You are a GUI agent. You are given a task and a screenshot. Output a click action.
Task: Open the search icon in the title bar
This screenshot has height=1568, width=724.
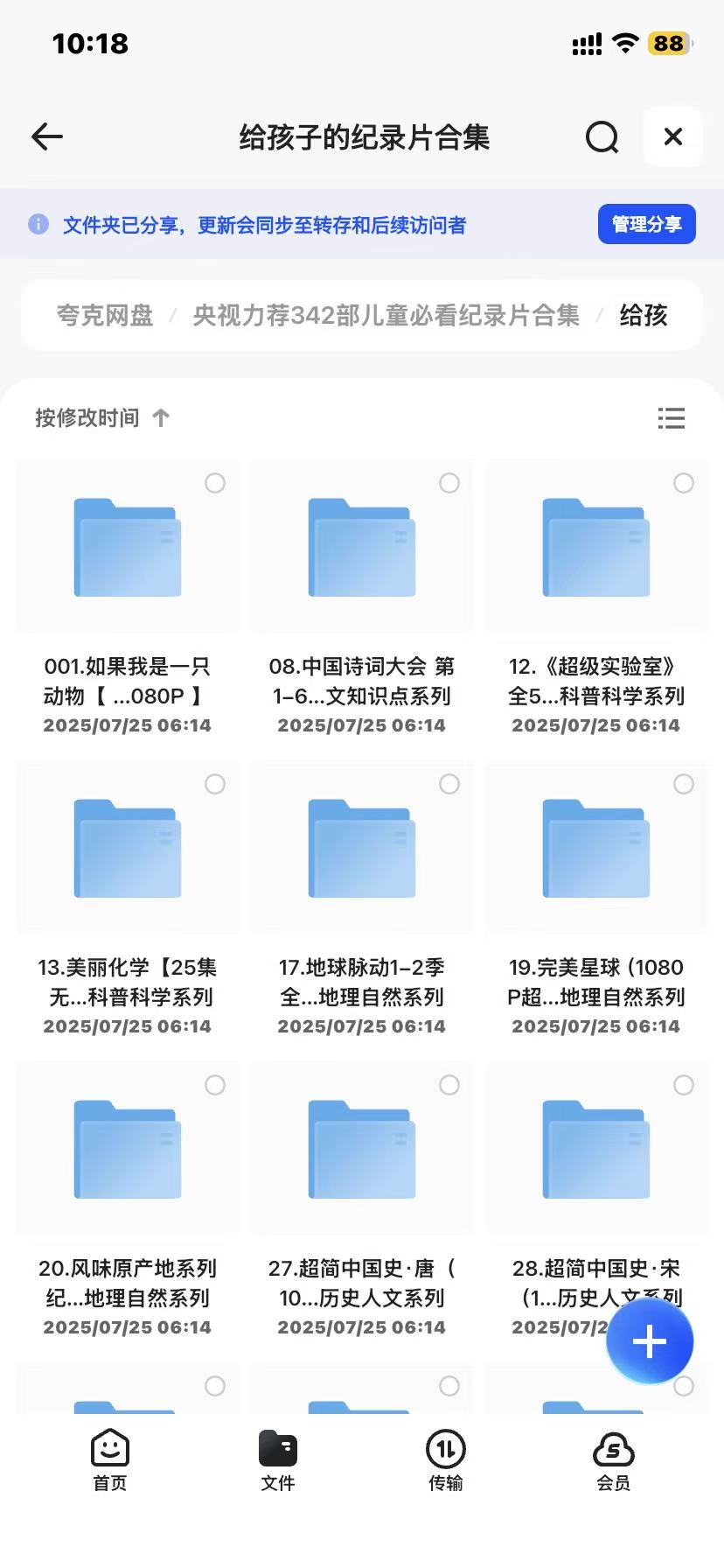click(602, 136)
